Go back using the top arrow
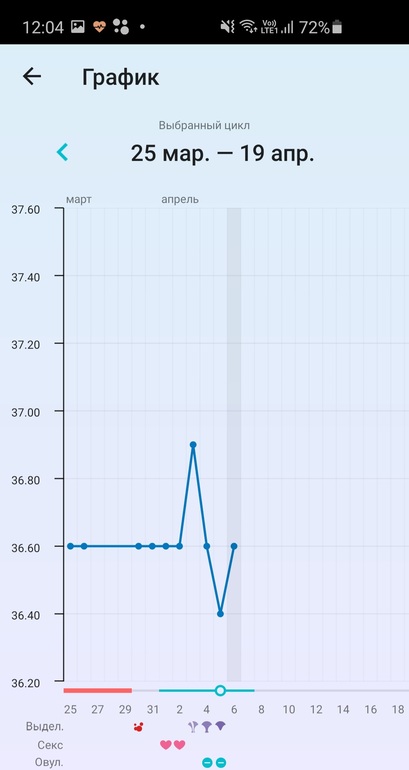Screen dimensions: 409x770 (x=32, y=77)
